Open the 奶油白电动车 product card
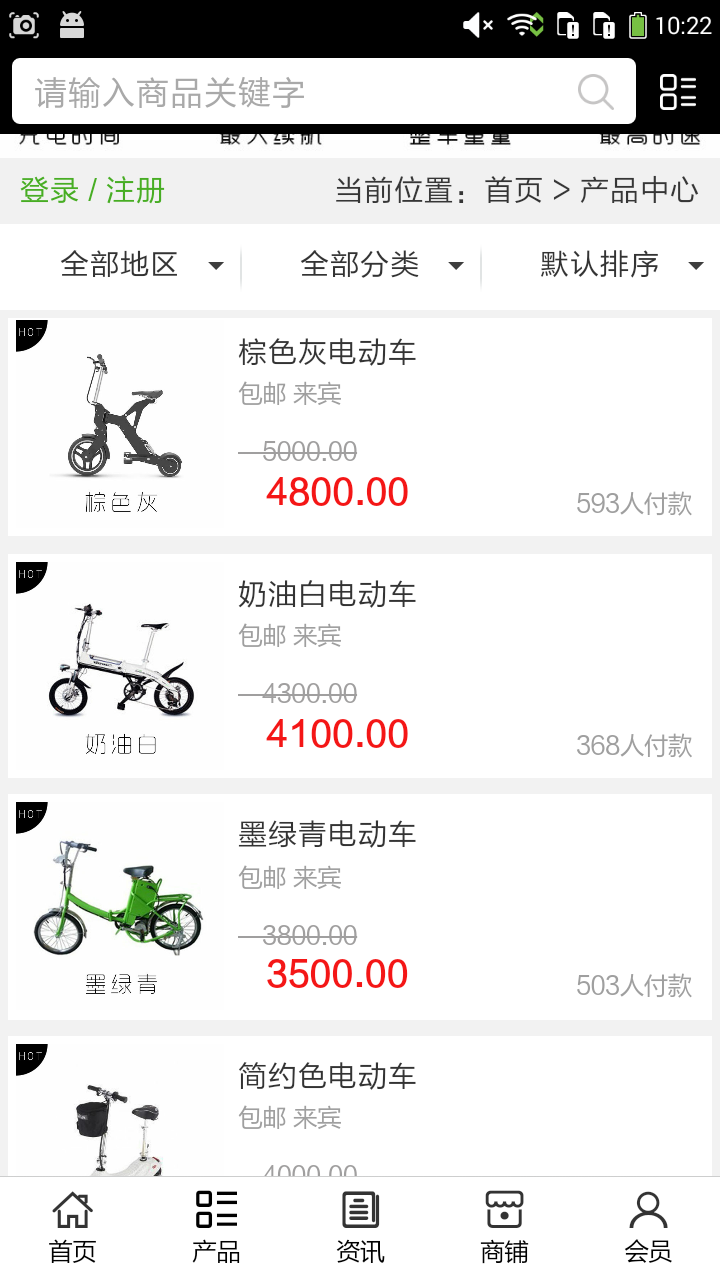Viewport: 720px width, 1280px height. point(360,667)
